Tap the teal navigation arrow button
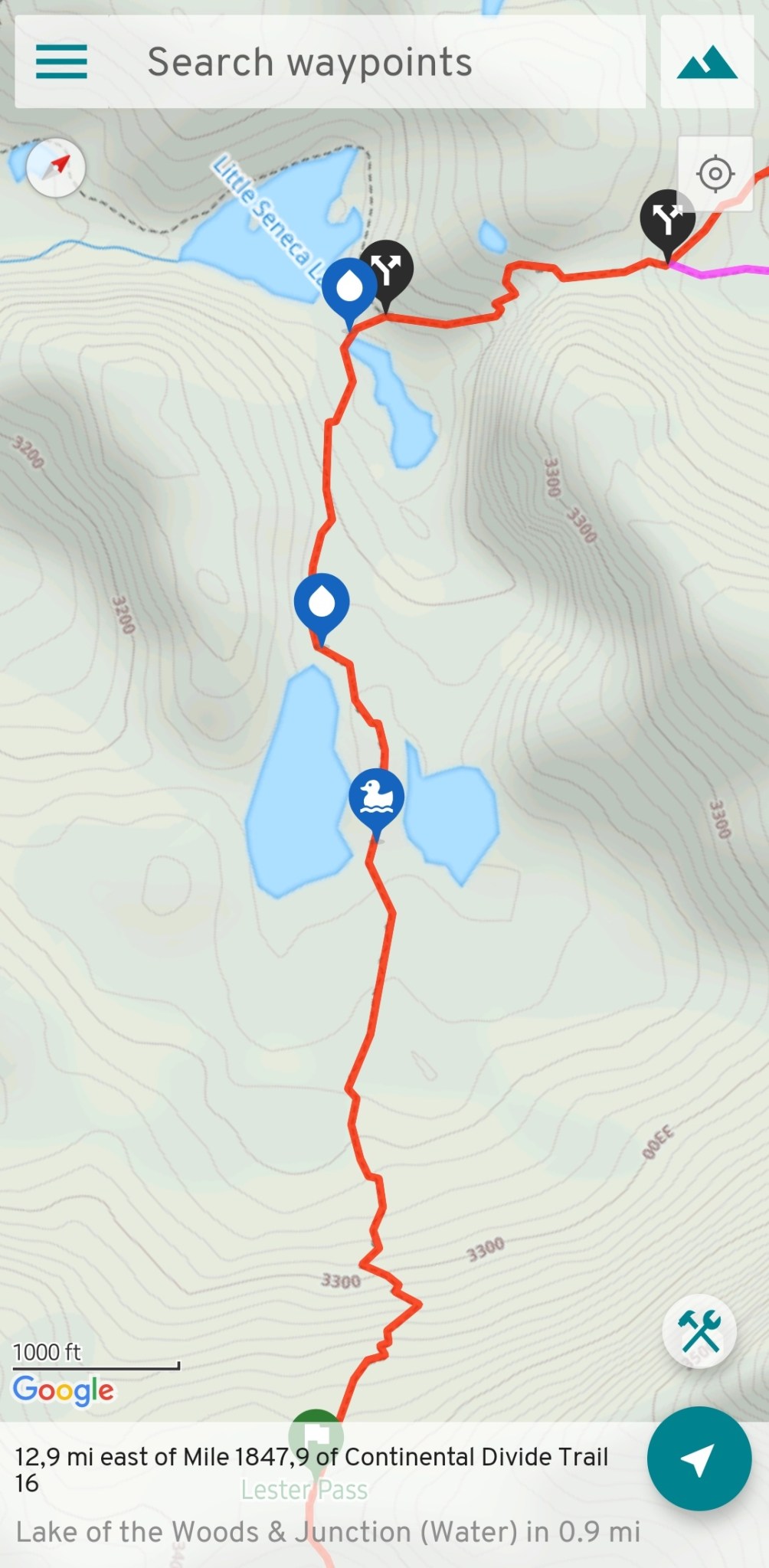 (x=699, y=1459)
